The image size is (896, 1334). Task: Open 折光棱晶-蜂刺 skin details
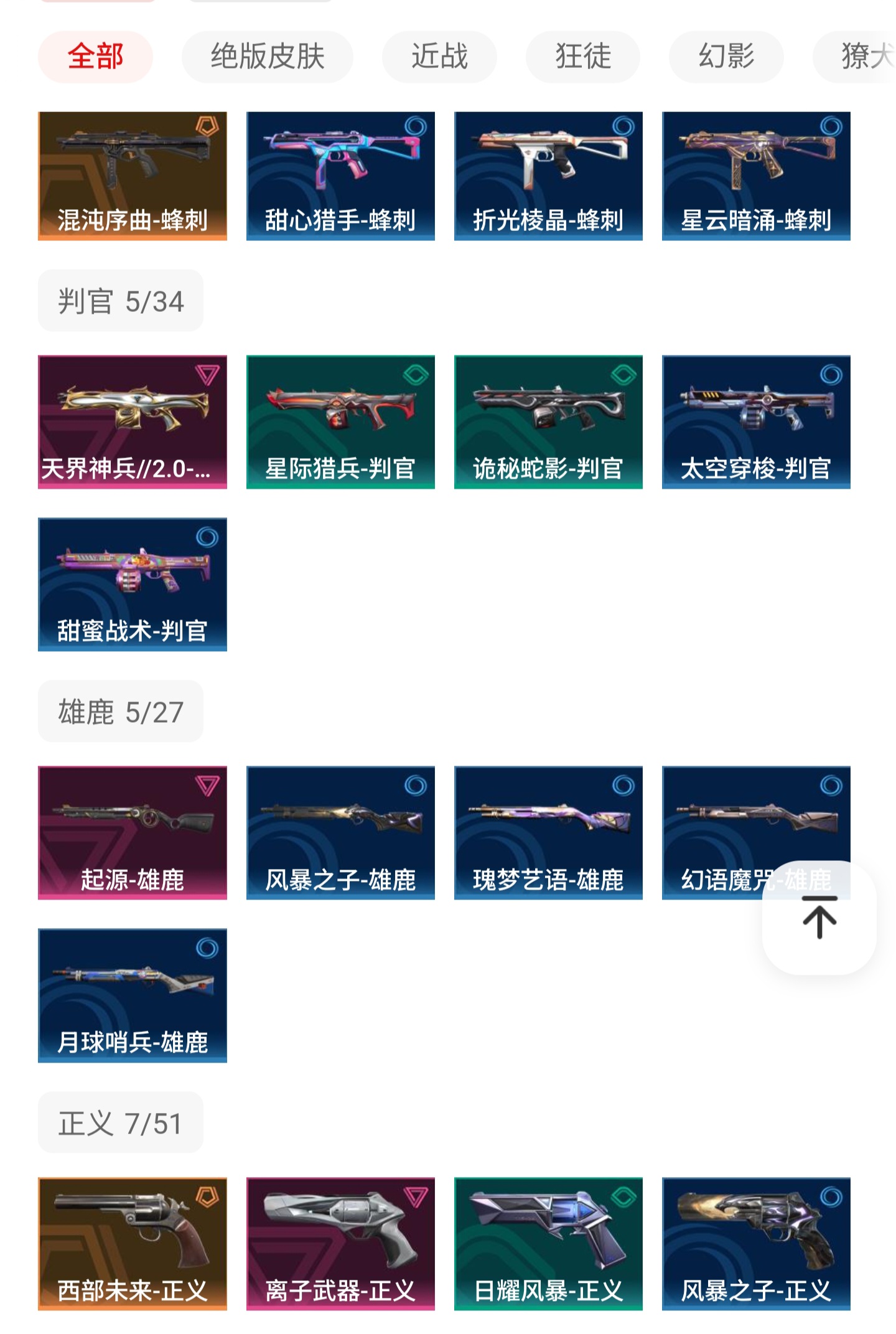coord(548,176)
